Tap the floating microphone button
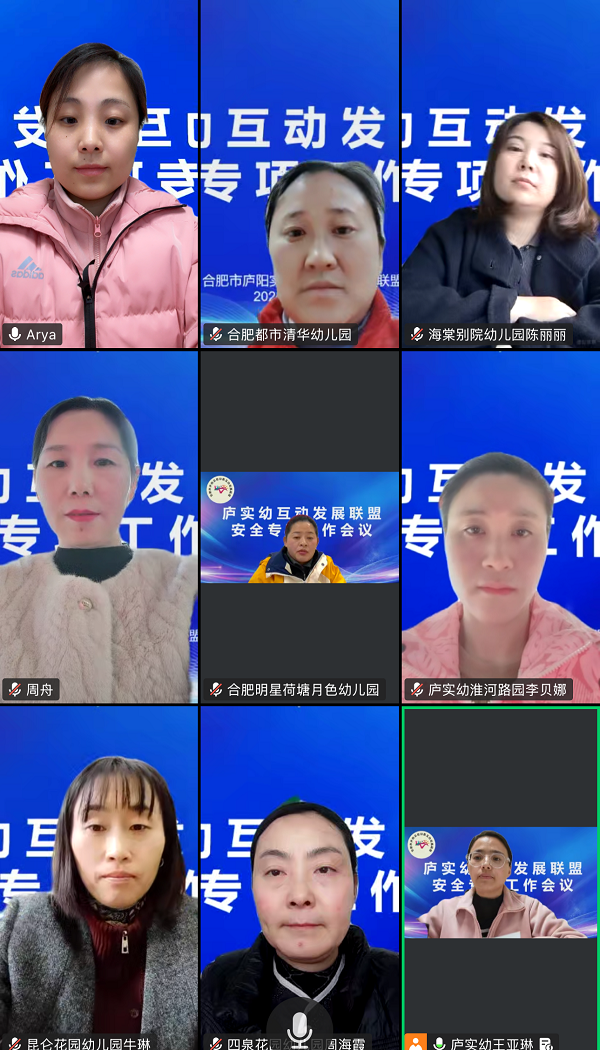The width and height of the screenshot is (600, 1050). 298,1028
